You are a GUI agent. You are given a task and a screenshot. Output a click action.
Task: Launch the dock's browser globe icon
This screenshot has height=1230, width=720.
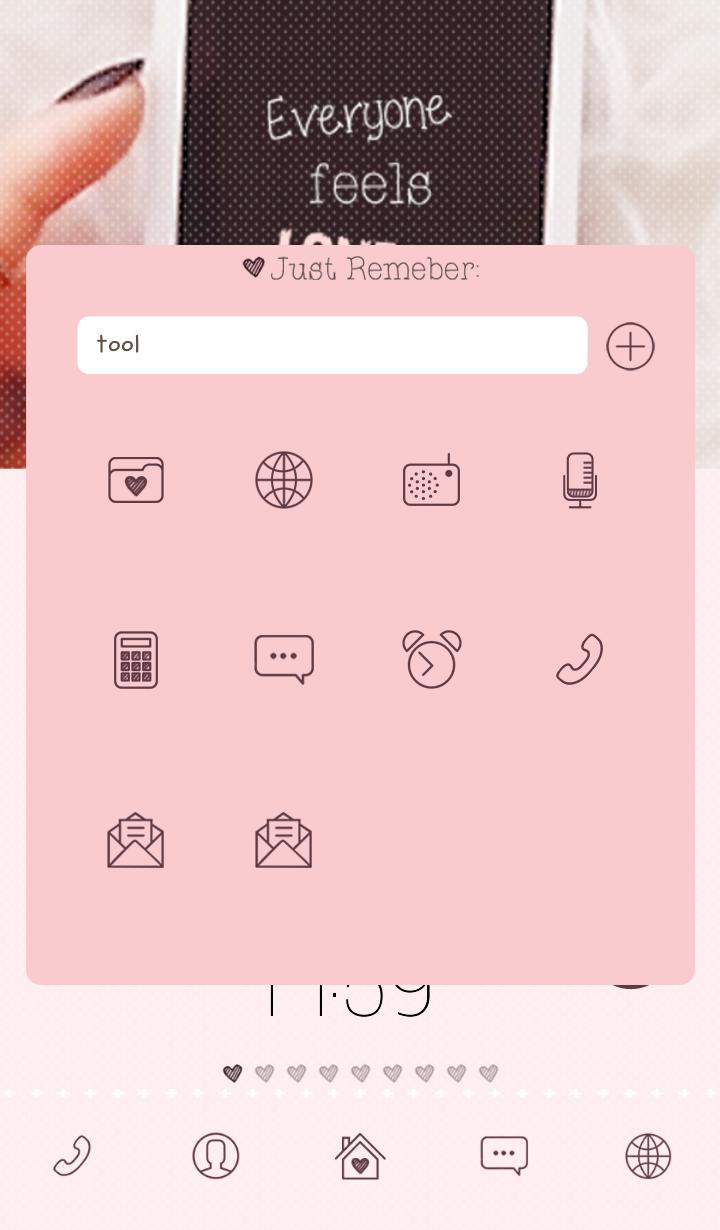648,1156
